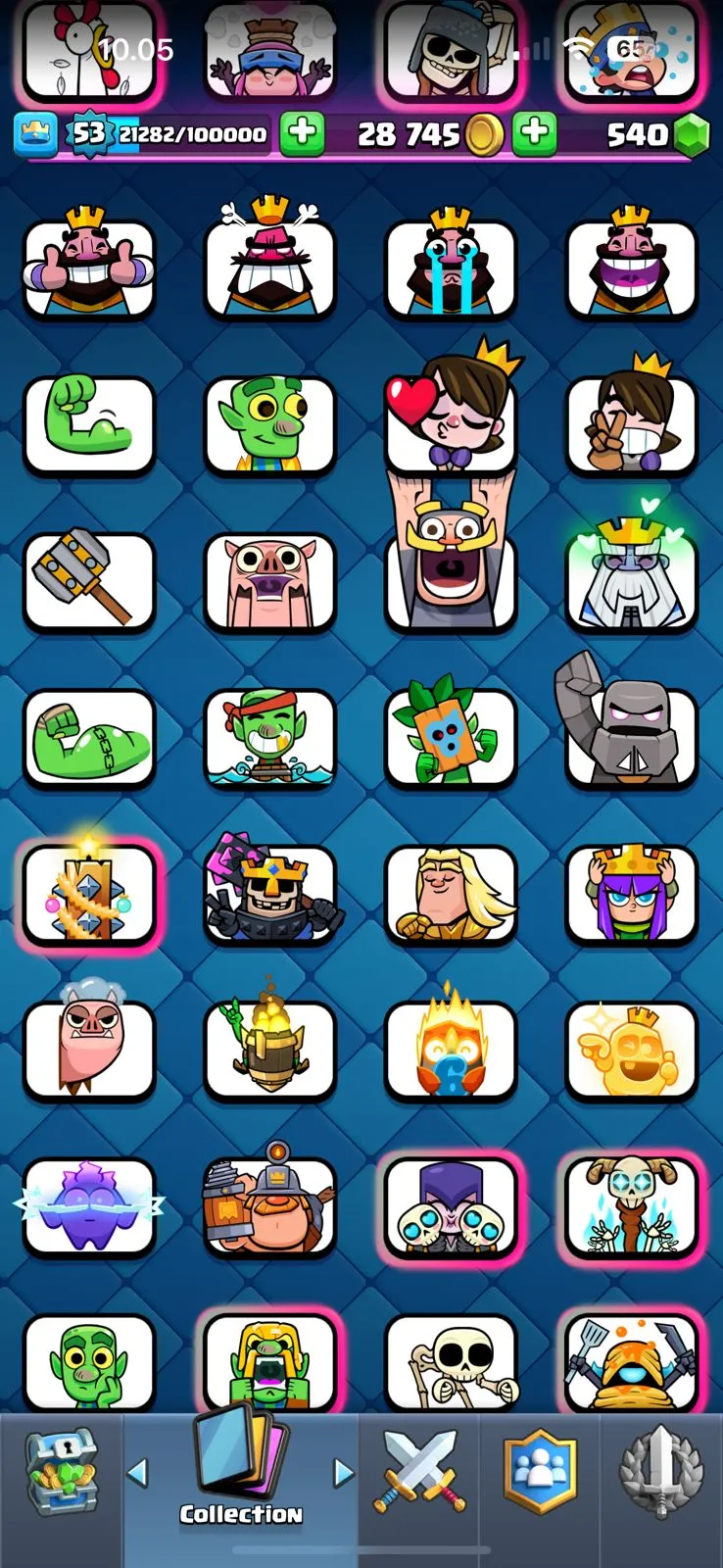Select the Archer Queen emote
This screenshot has width=723, height=1568.
pyautogui.click(x=631, y=894)
